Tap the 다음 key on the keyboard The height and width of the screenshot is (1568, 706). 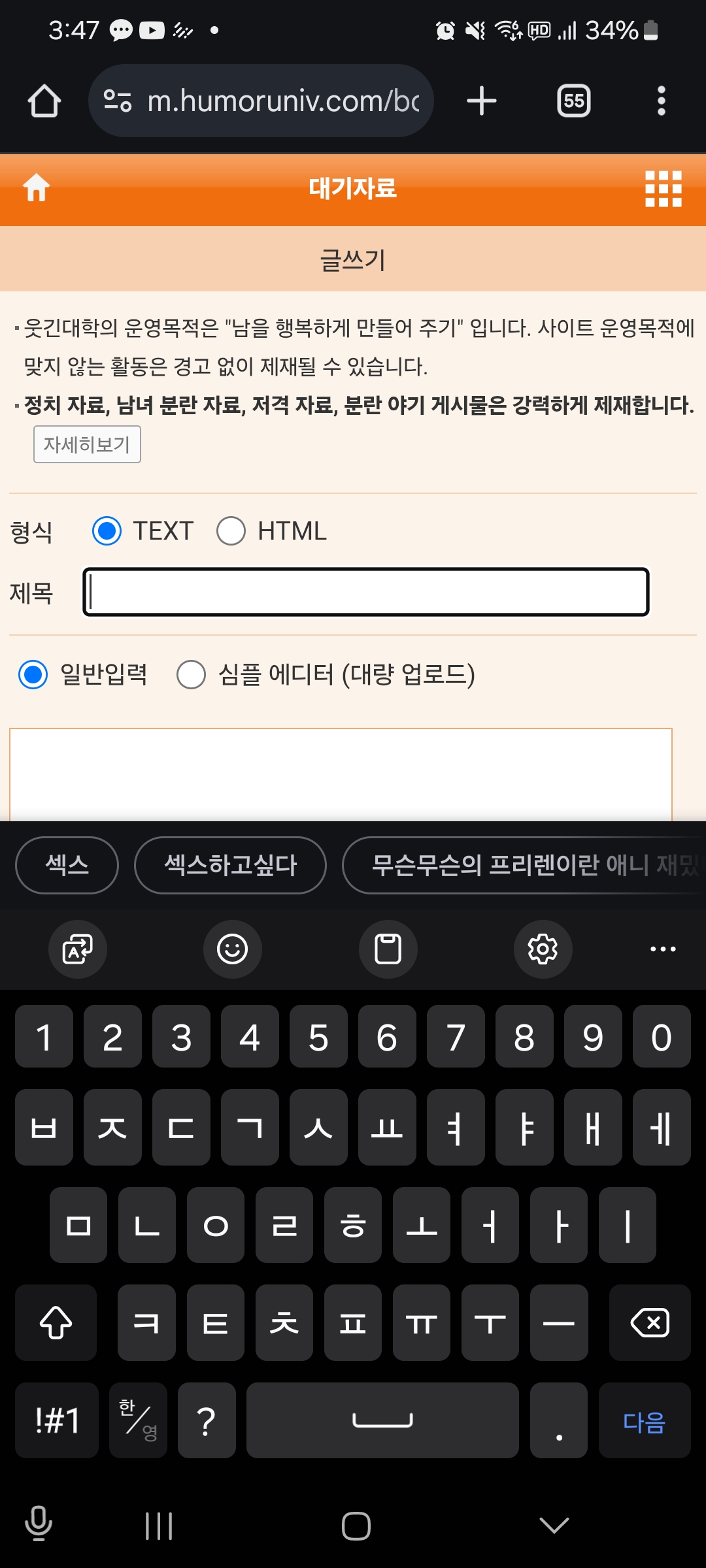(x=645, y=1421)
